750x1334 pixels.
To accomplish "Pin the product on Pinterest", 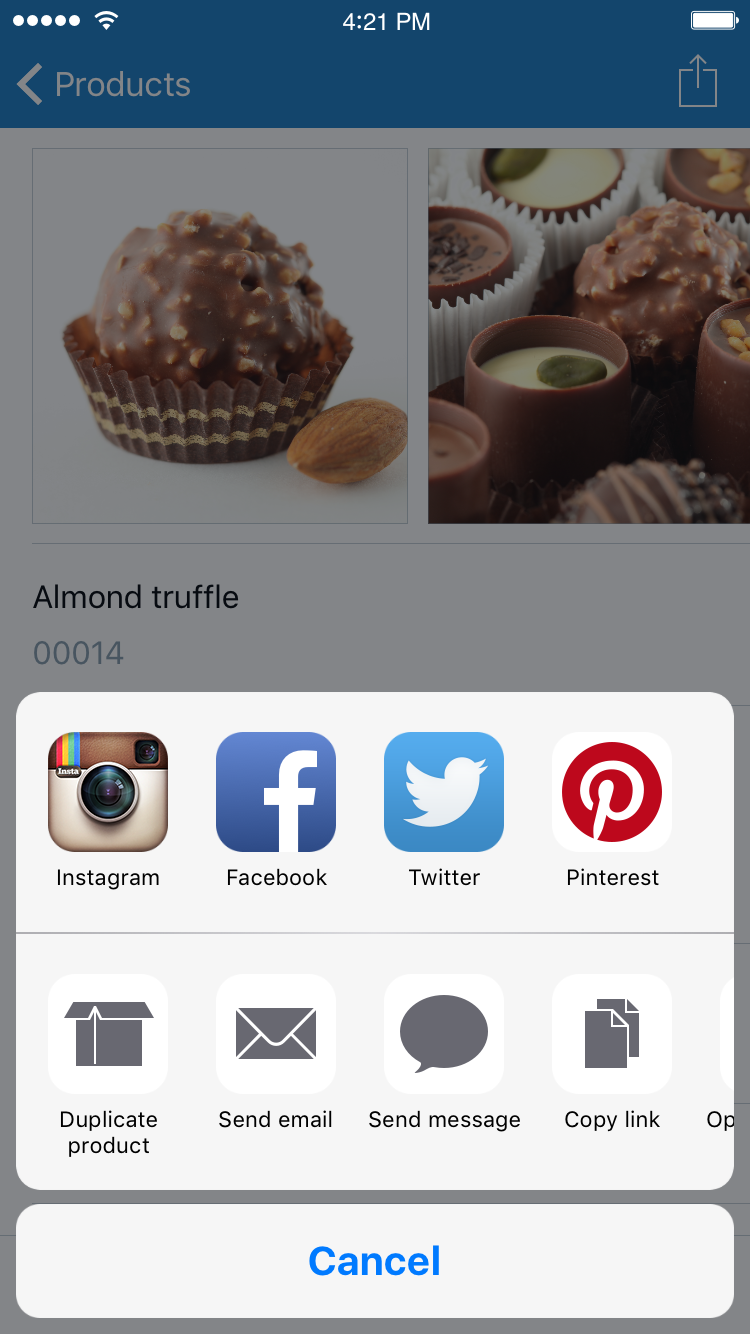I will [x=612, y=792].
